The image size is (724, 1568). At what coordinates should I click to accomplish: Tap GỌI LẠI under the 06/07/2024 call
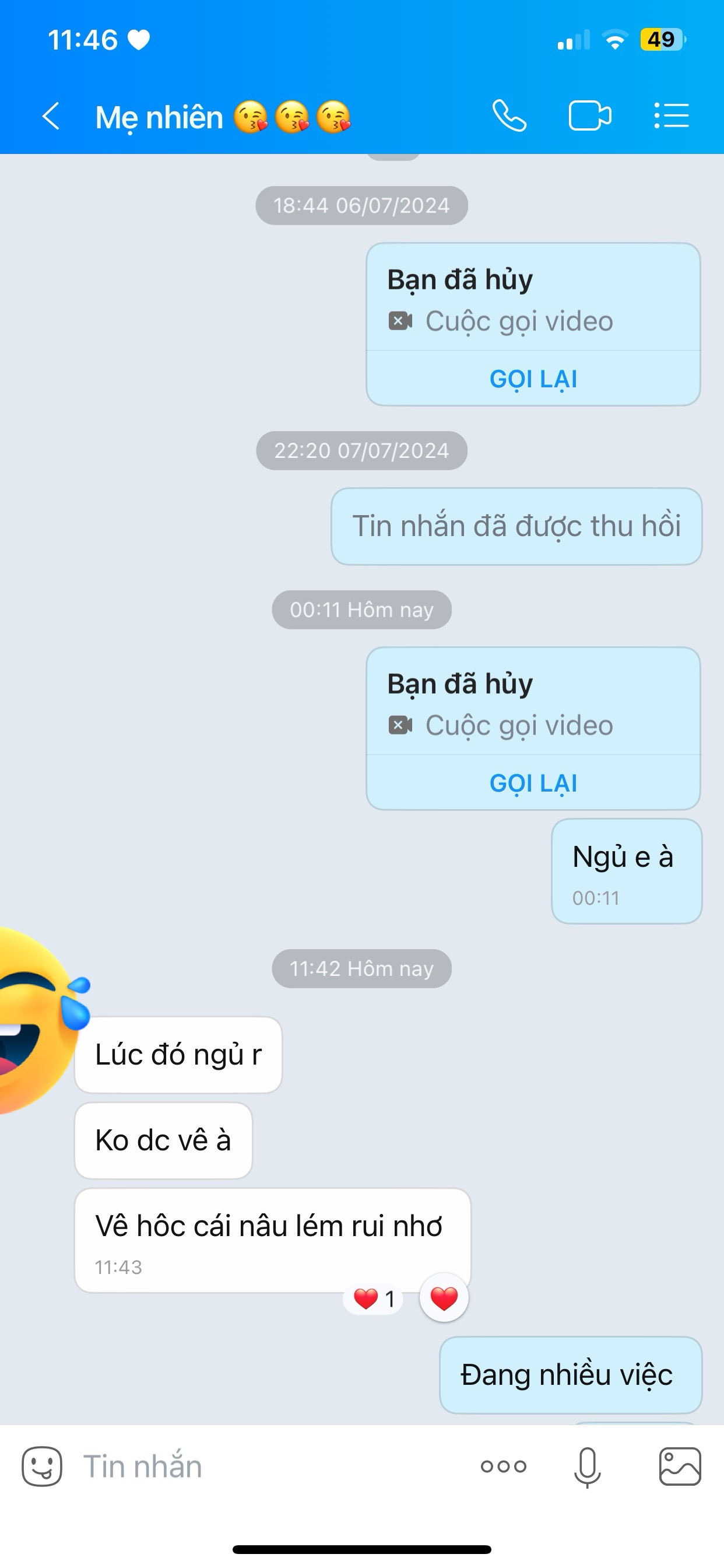click(x=533, y=379)
